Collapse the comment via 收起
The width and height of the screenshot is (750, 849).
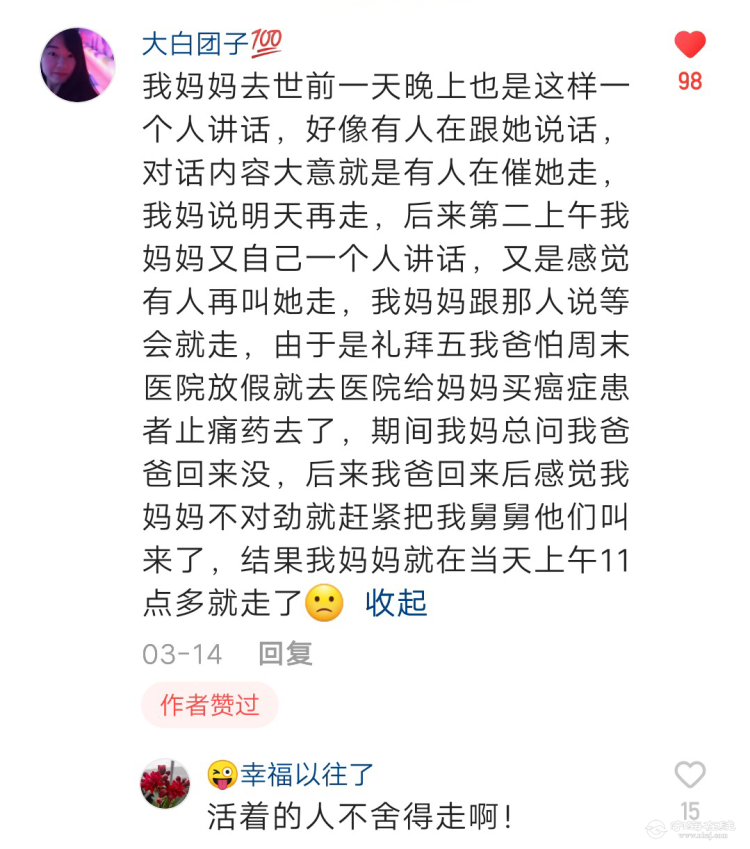pyautogui.click(x=395, y=602)
